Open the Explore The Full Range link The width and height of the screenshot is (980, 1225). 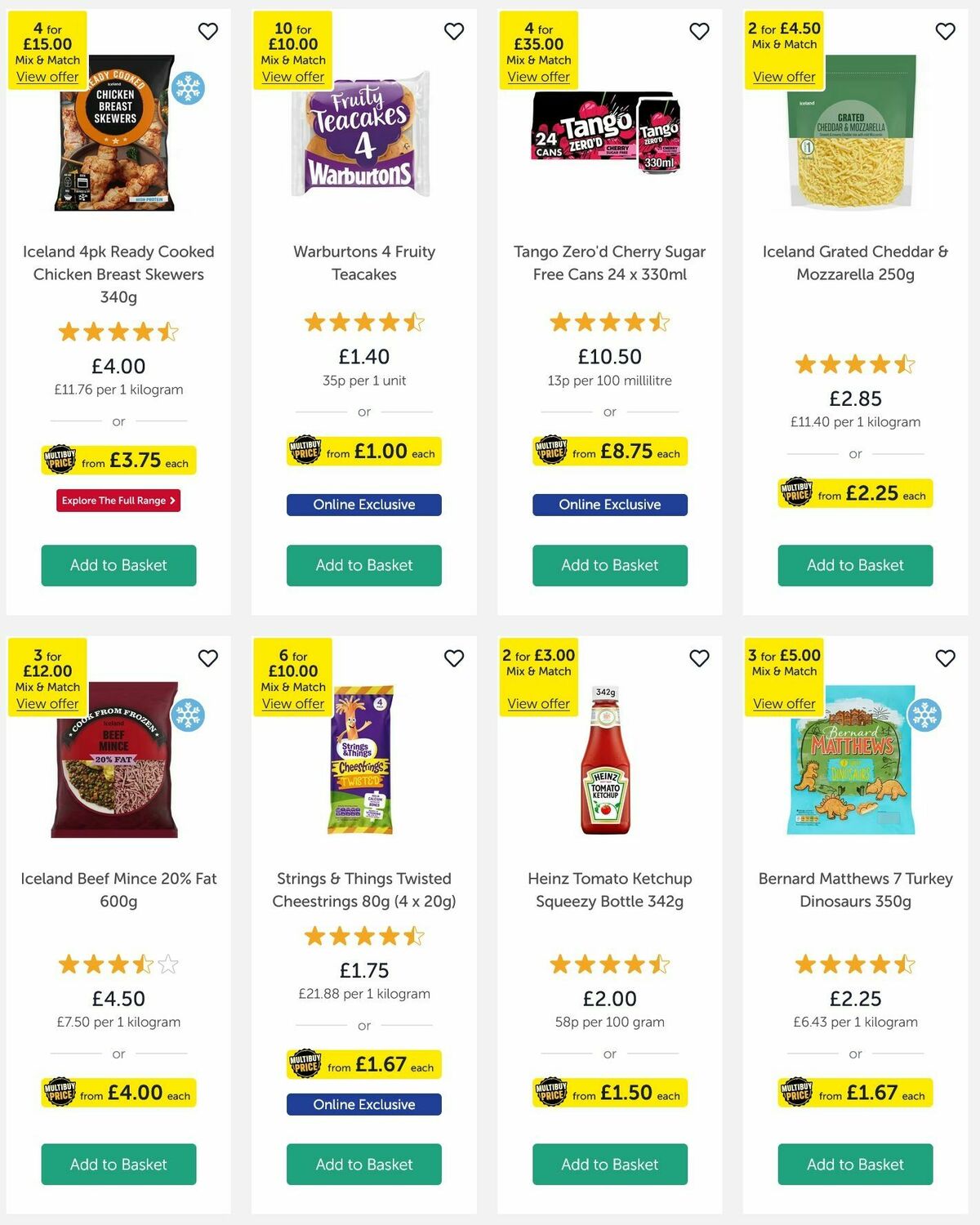pyautogui.click(x=118, y=500)
